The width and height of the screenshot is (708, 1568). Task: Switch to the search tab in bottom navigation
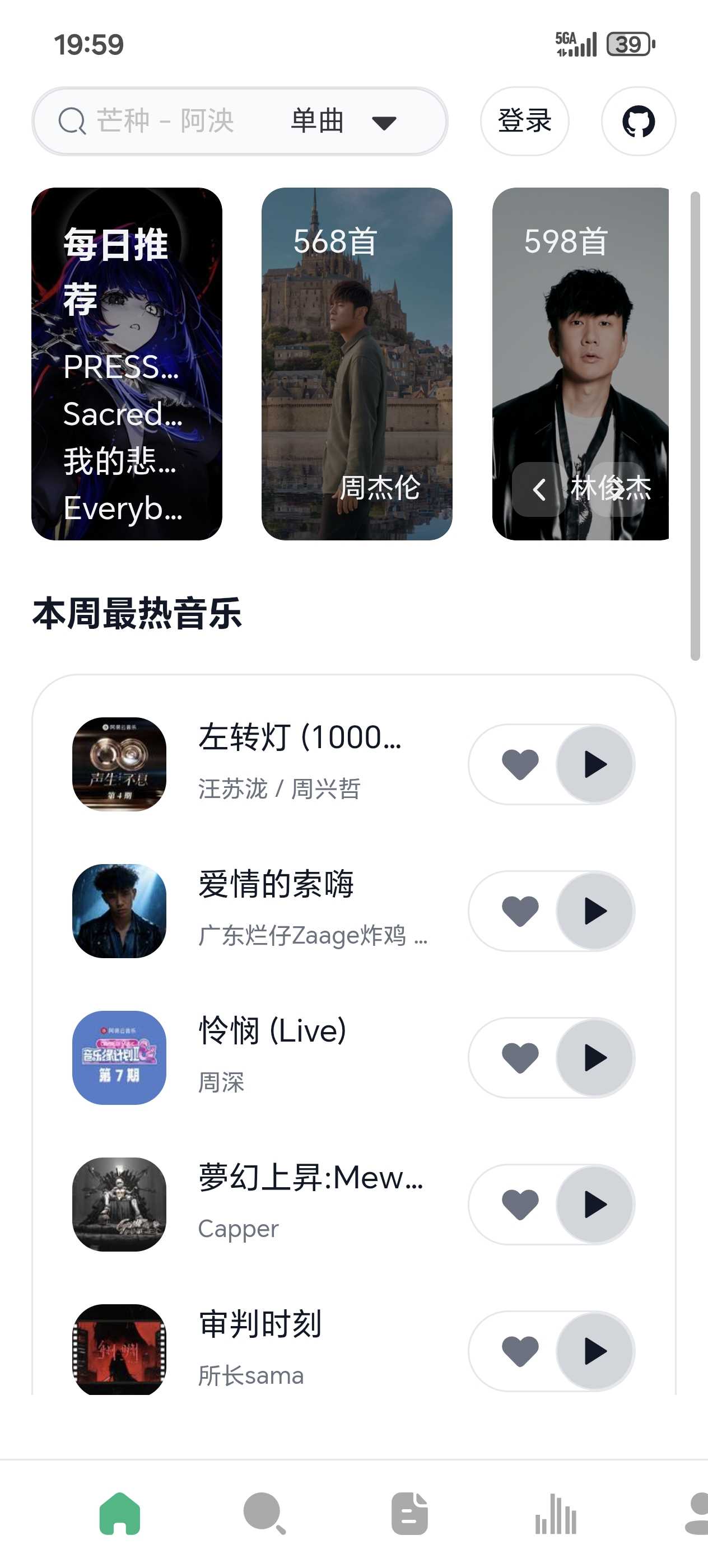264,1513
